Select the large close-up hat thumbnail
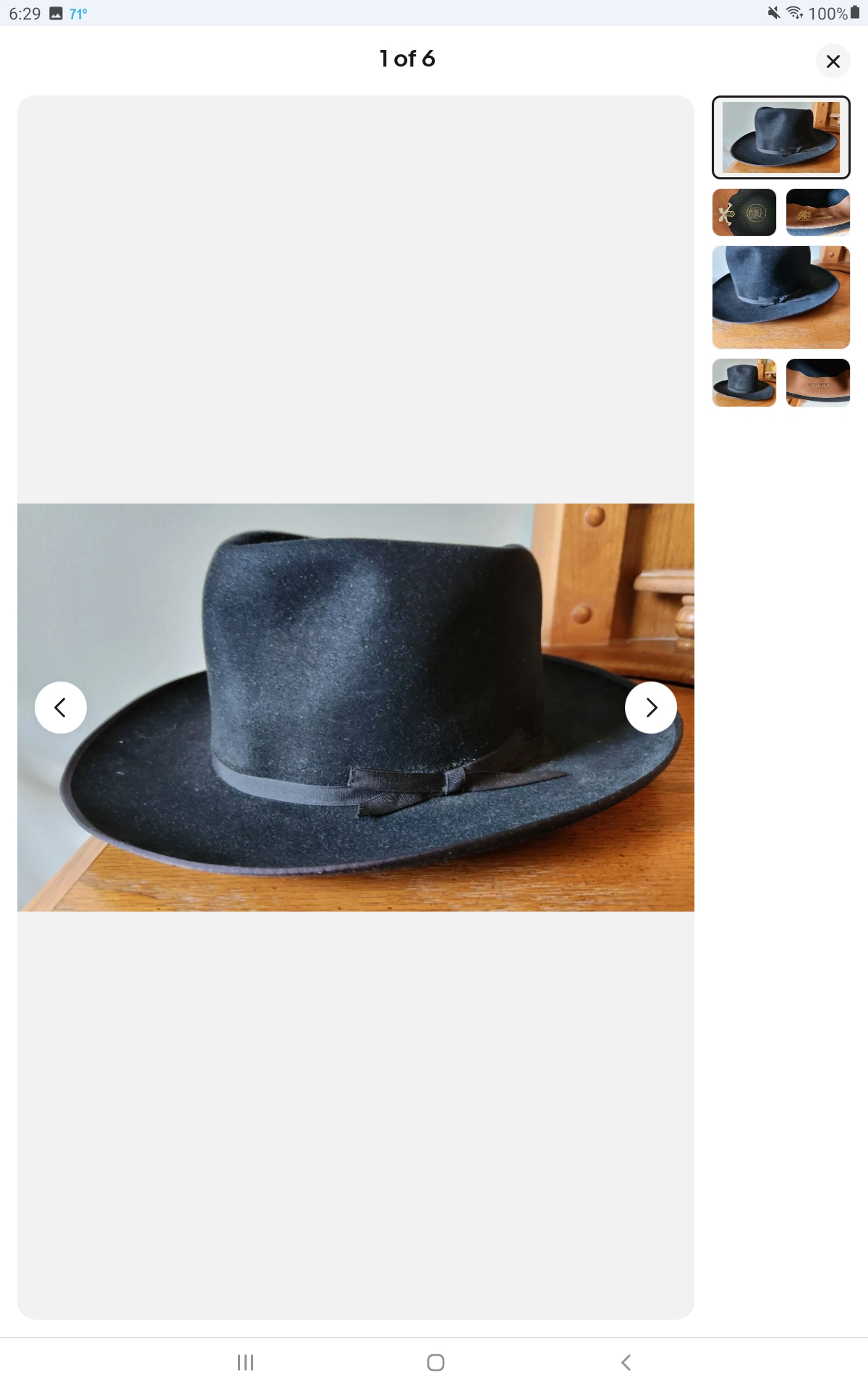Viewport: 868px width, 1389px height. point(781,297)
